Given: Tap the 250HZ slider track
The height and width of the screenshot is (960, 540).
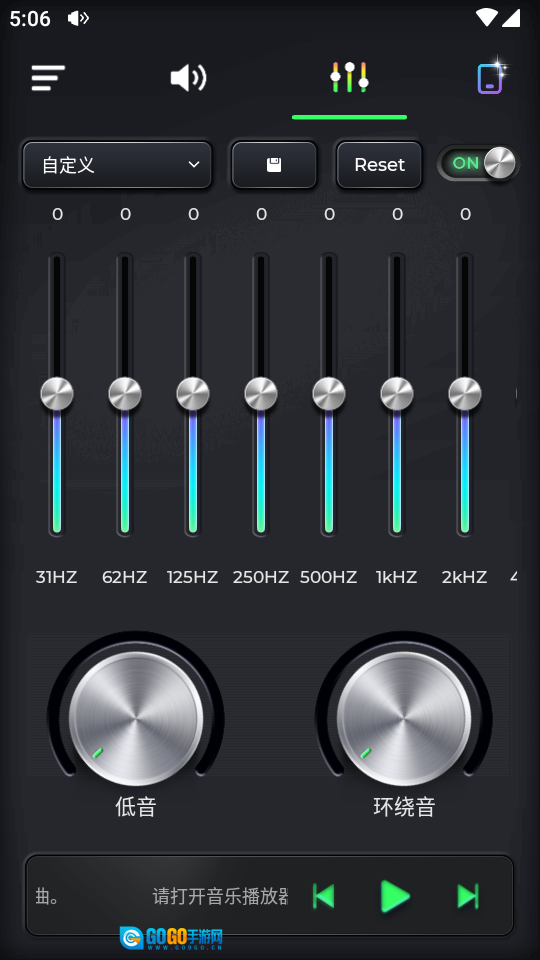Looking at the screenshot, I should point(261,394).
